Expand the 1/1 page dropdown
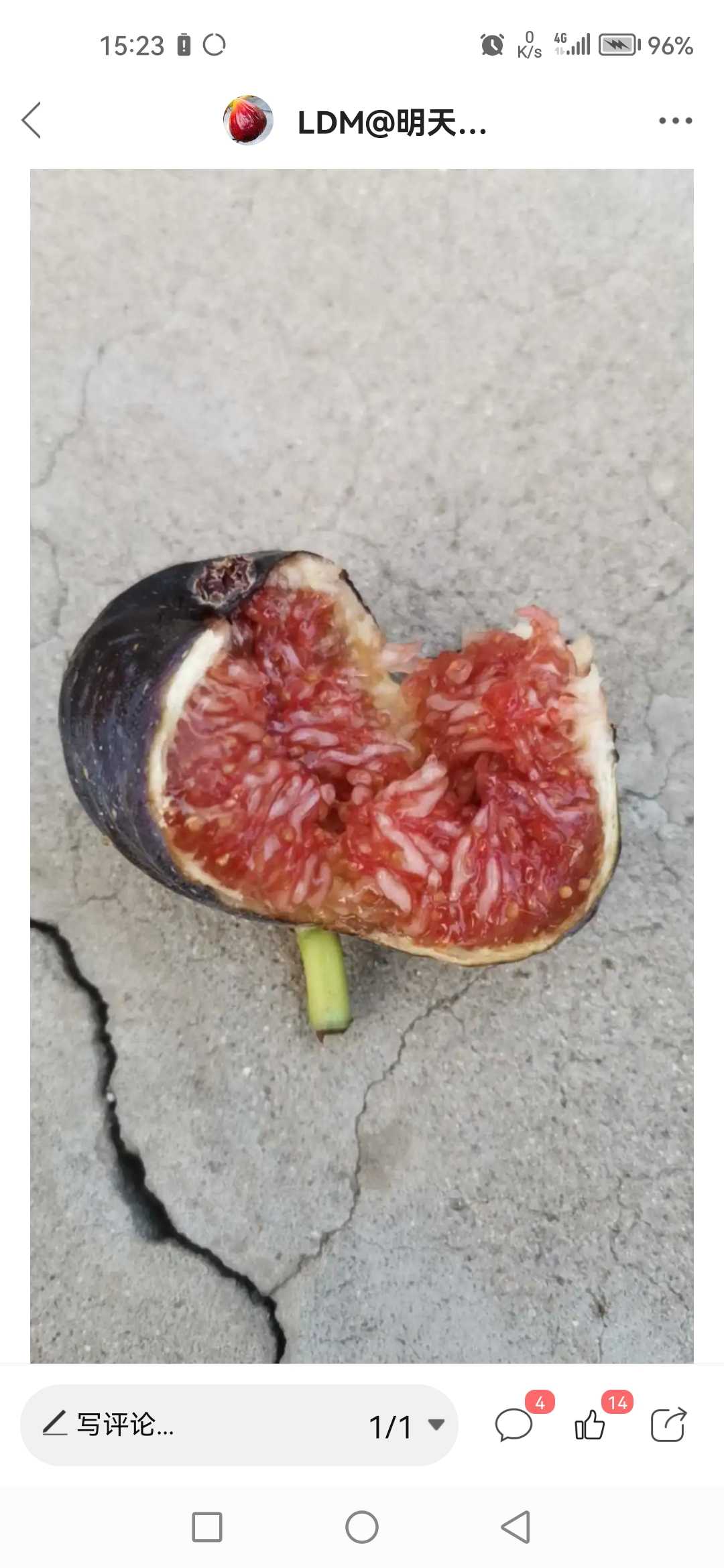724x1568 pixels. pyautogui.click(x=406, y=1426)
